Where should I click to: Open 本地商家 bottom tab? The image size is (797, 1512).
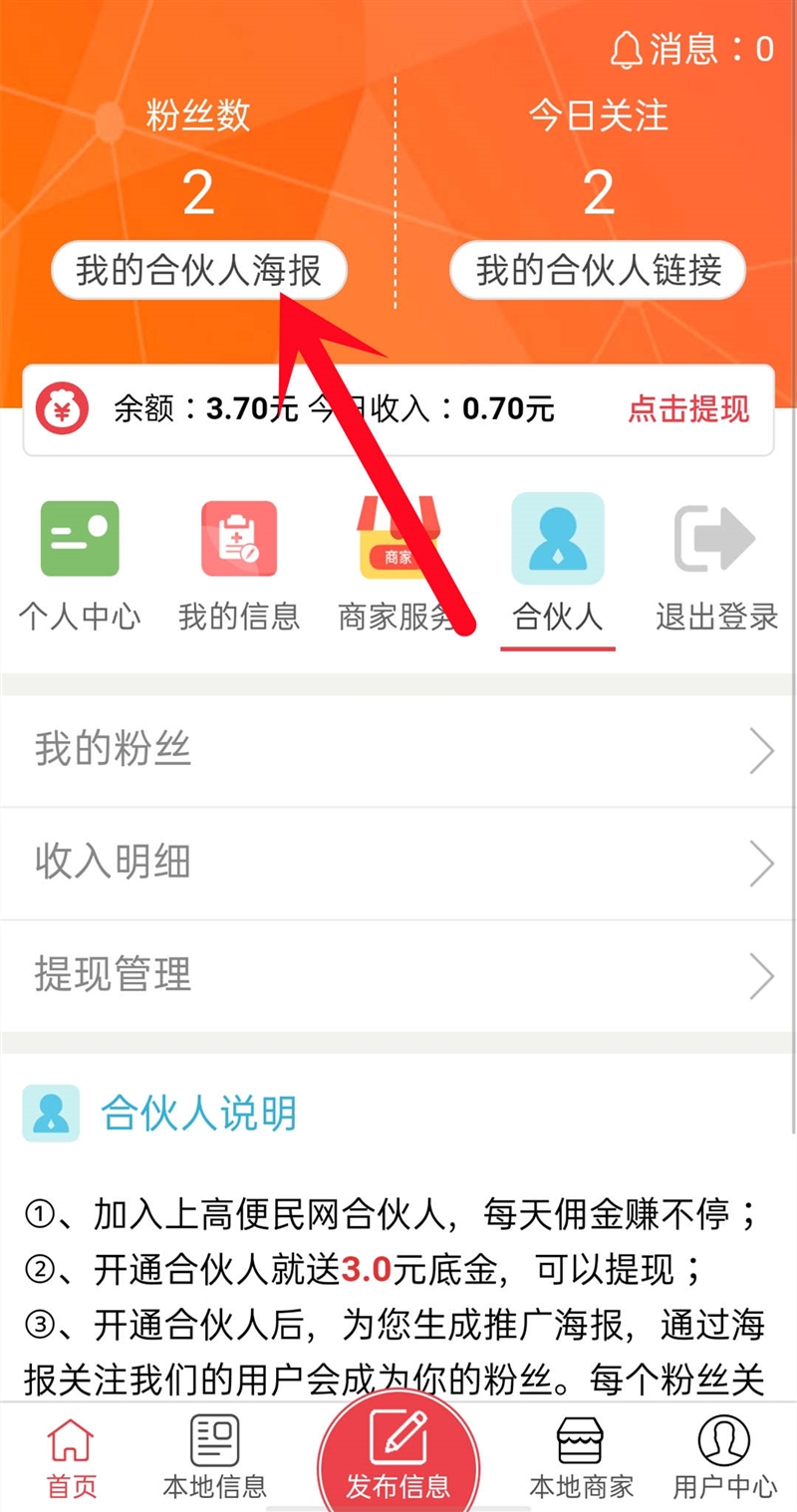pos(581,1458)
